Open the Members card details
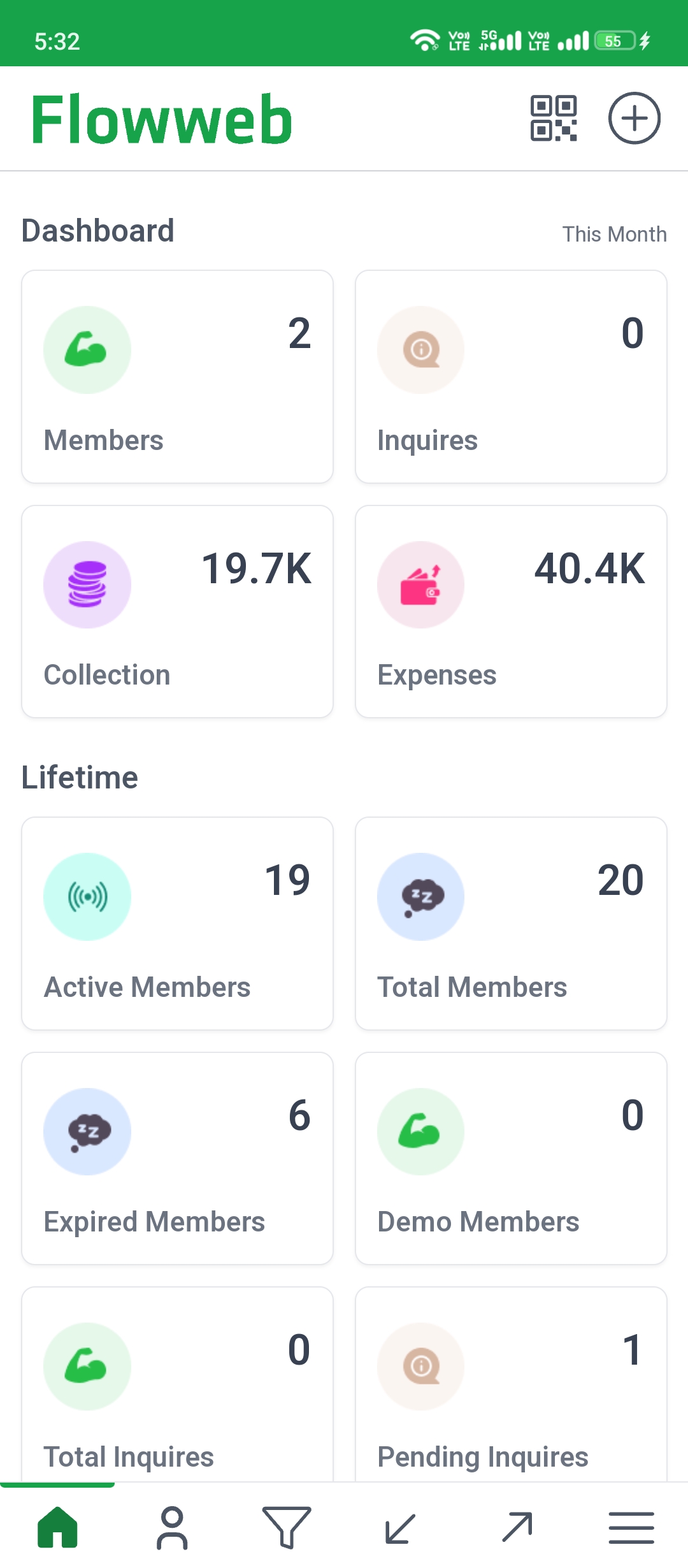Viewport: 688px width, 1568px height. 177,376
